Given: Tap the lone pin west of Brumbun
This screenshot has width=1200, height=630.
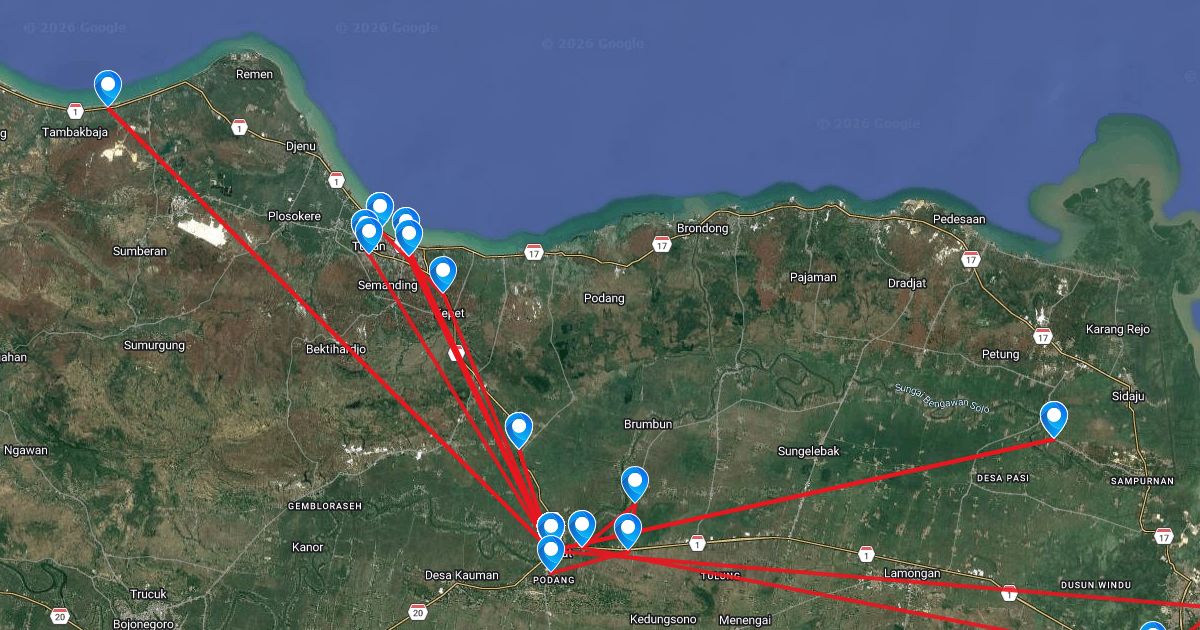Looking at the screenshot, I should click(x=518, y=427).
